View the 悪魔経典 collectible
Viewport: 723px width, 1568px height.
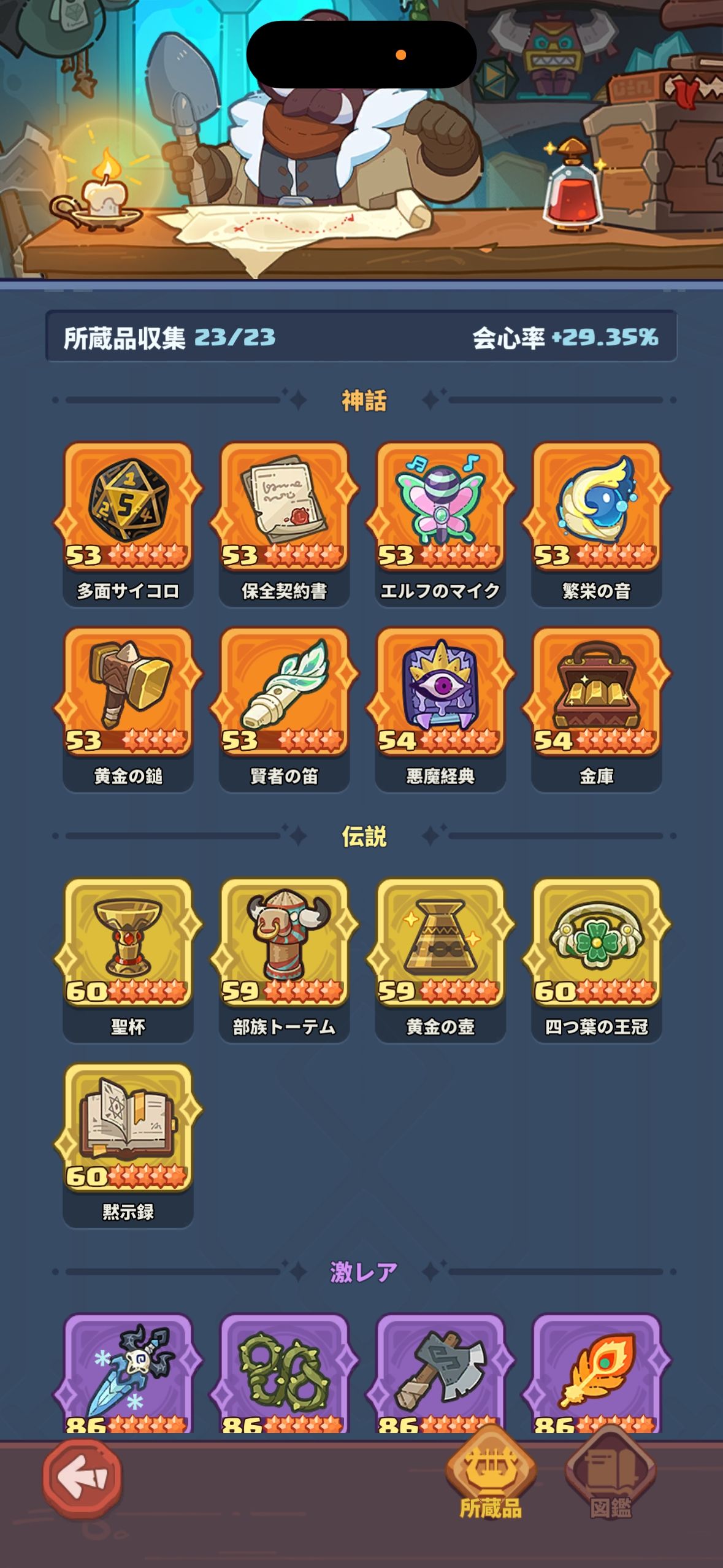coord(440,691)
